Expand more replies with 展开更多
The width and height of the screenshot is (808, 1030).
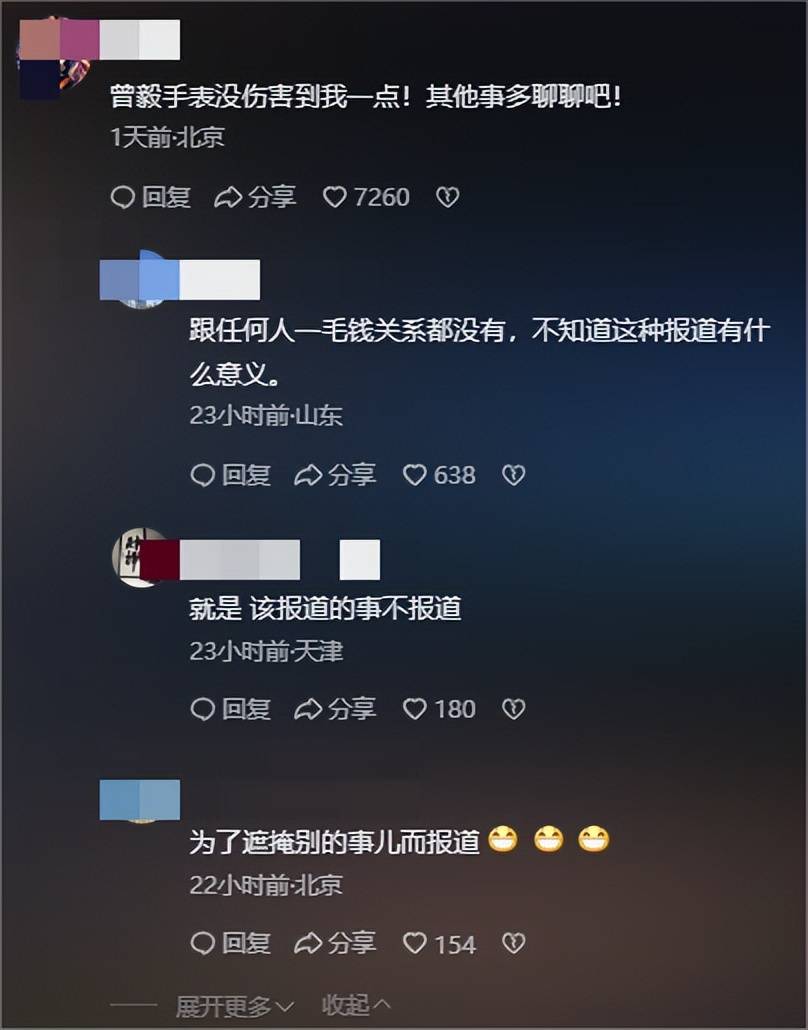coord(235,1005)
